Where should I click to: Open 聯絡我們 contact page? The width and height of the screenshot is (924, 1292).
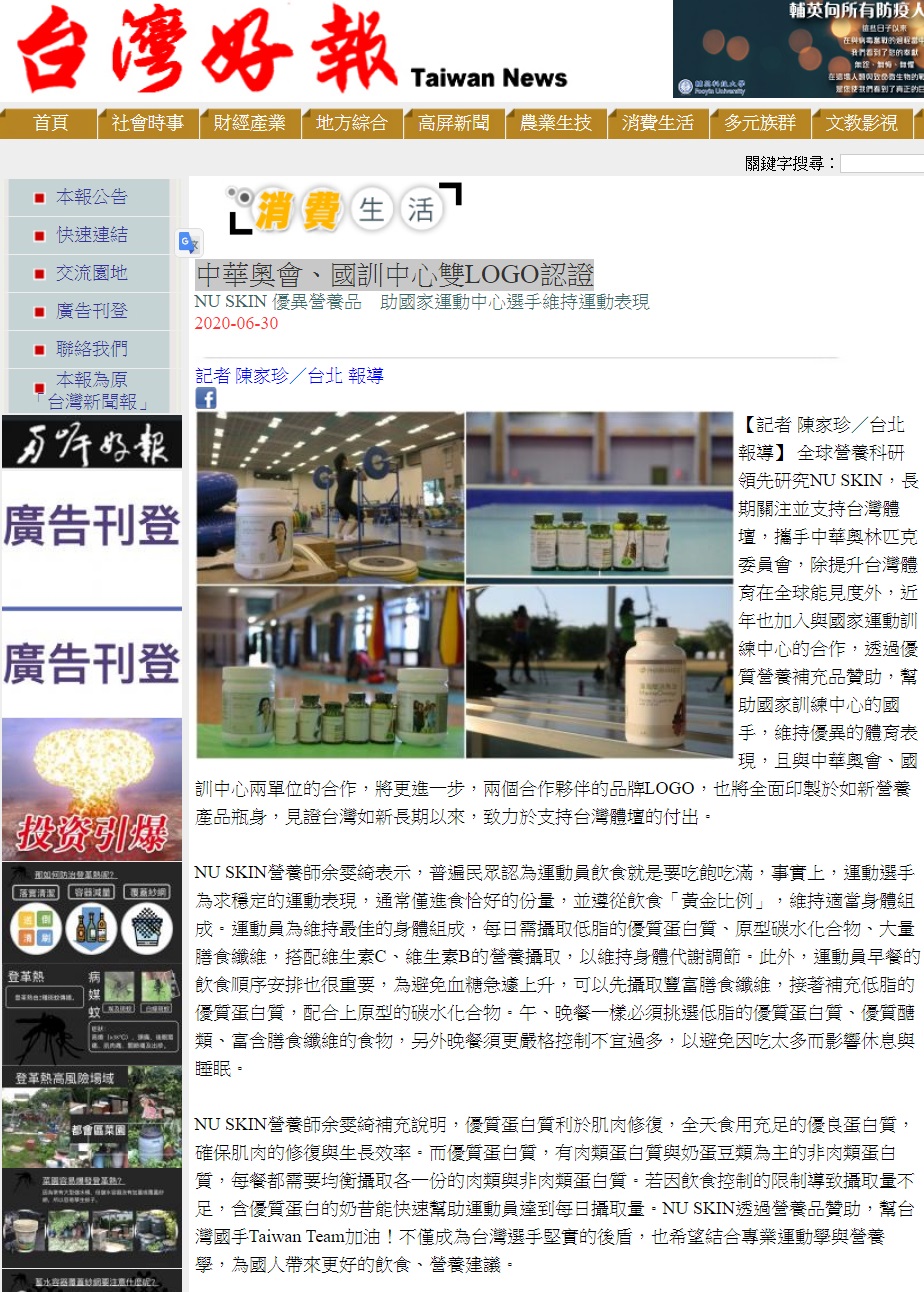coord(91,349)
